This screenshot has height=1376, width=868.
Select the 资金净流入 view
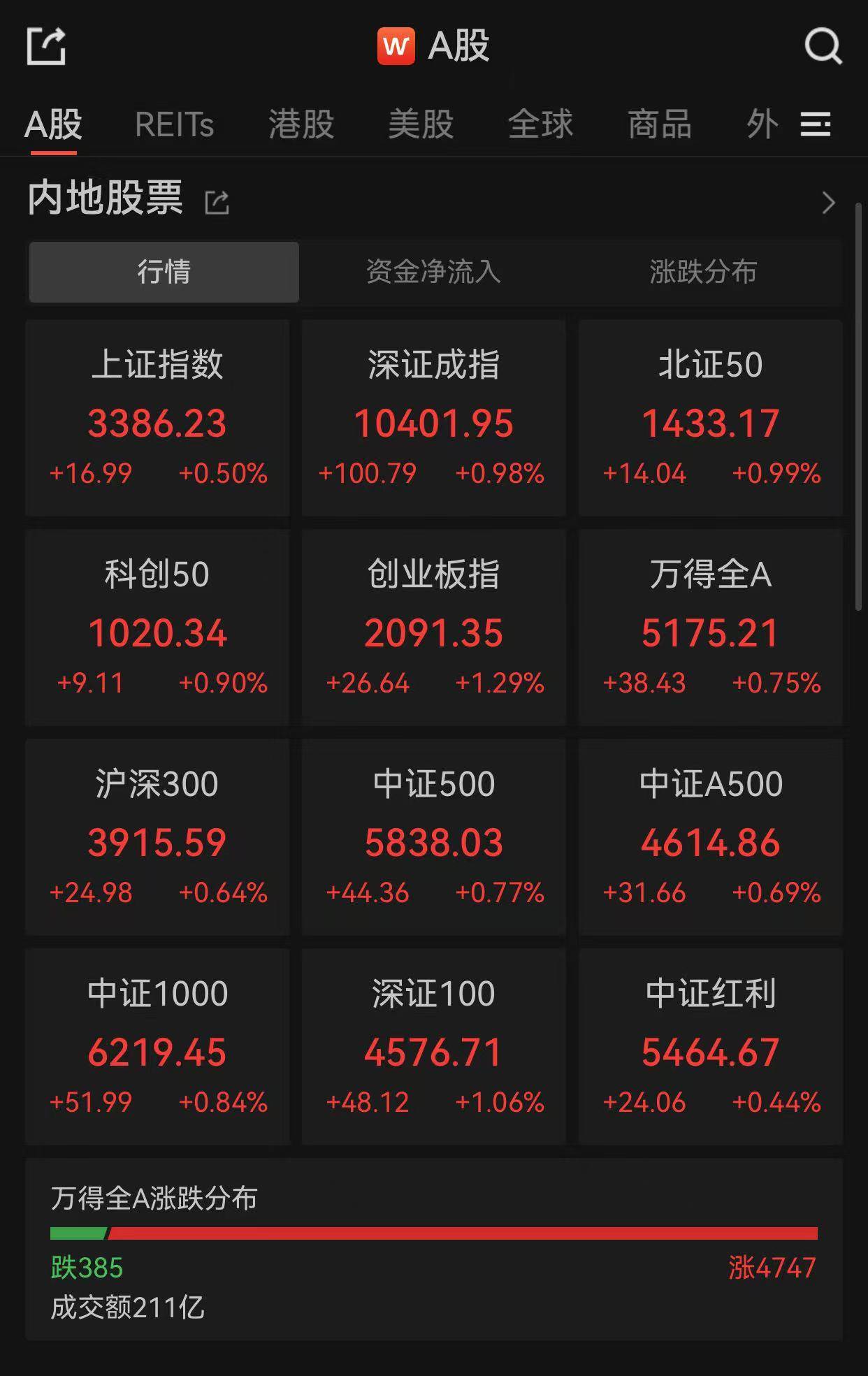(x=433, y=273)
